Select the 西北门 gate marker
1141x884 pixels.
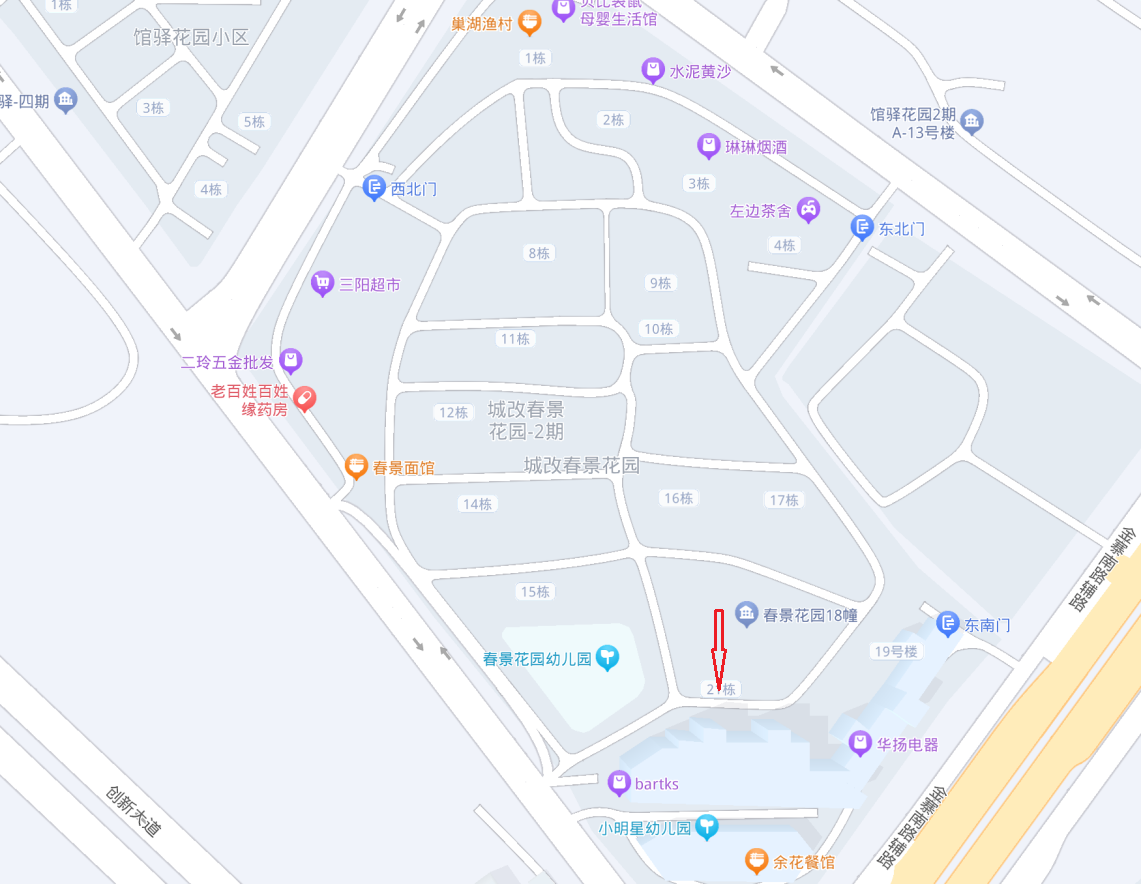pos(374,187)
